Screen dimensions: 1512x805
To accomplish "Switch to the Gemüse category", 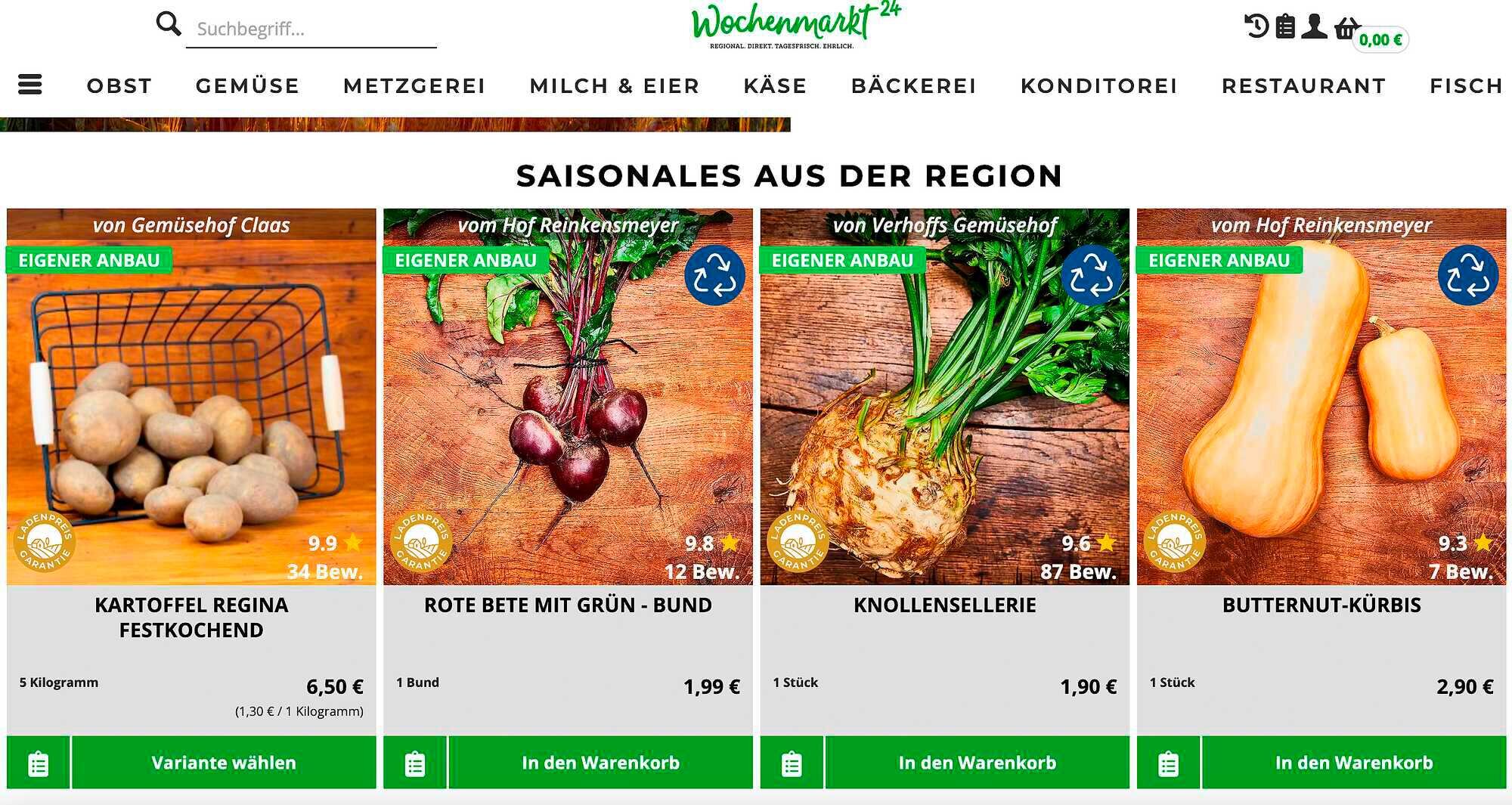I will pyautogui.click(x=247, y=86).
